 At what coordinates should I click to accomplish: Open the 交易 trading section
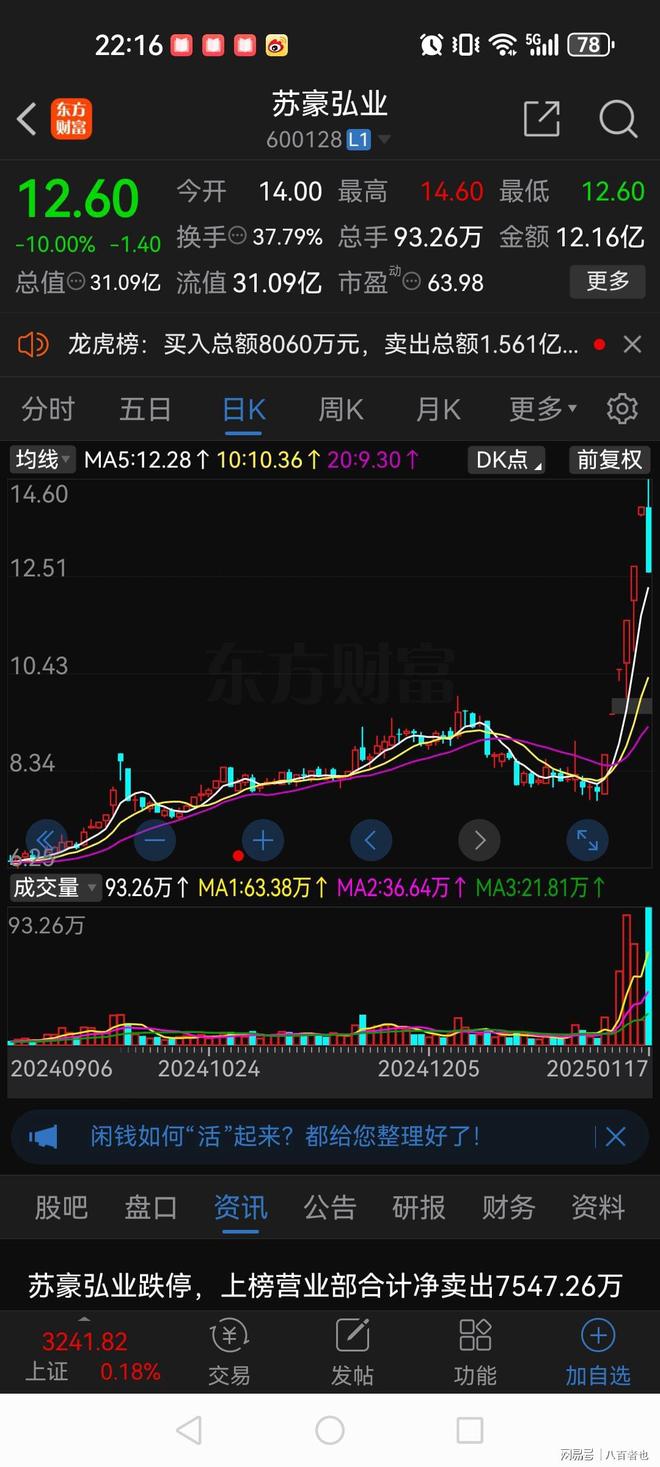click(x=229, y=1352)
